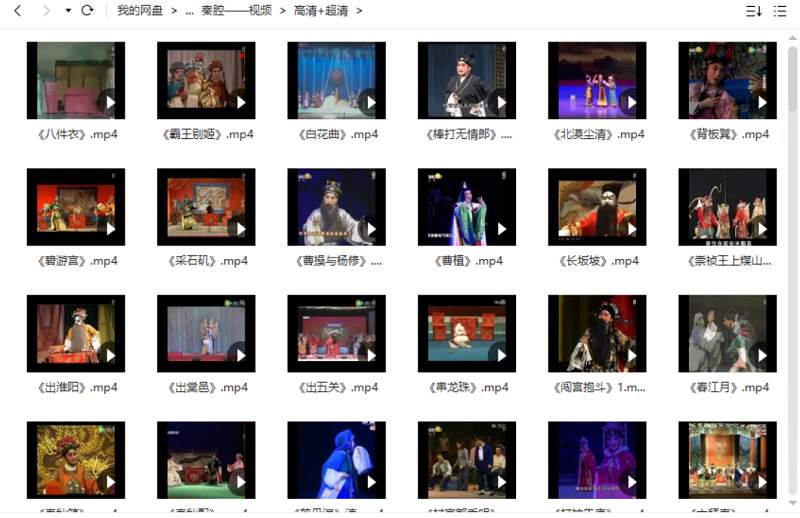Screen dimensions: 800x518
Task: Open the sort order options
Action: tap(753, 11)
